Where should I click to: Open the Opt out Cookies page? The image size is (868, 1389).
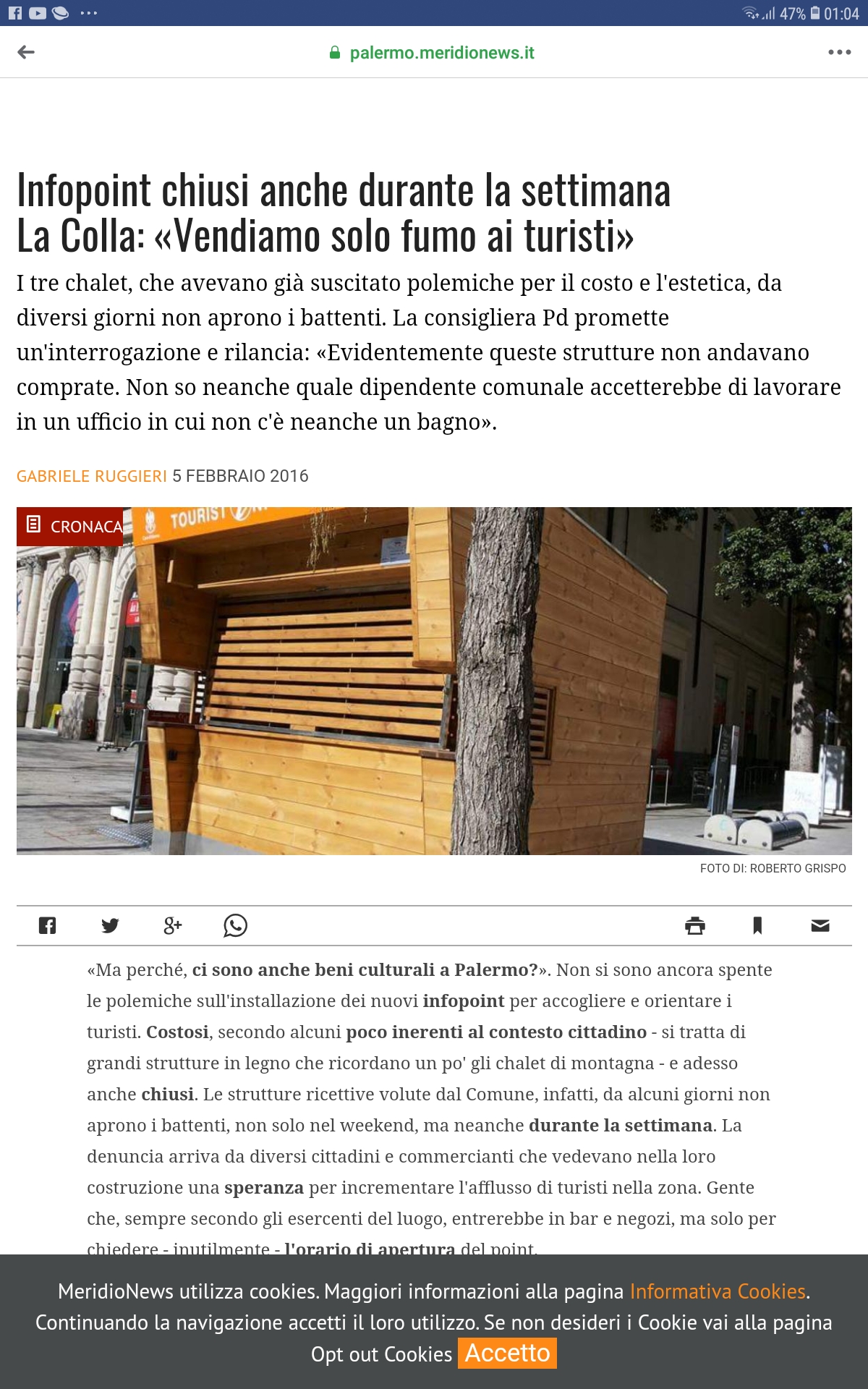coord(381,1354)
